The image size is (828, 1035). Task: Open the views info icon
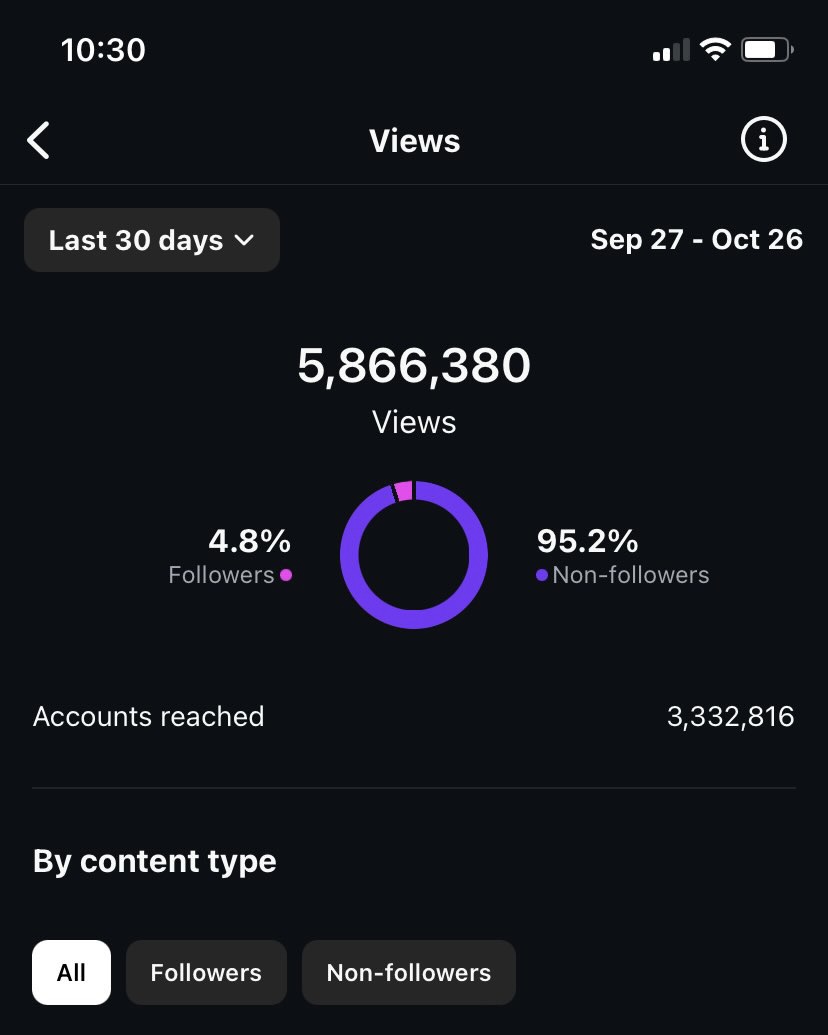764,141
